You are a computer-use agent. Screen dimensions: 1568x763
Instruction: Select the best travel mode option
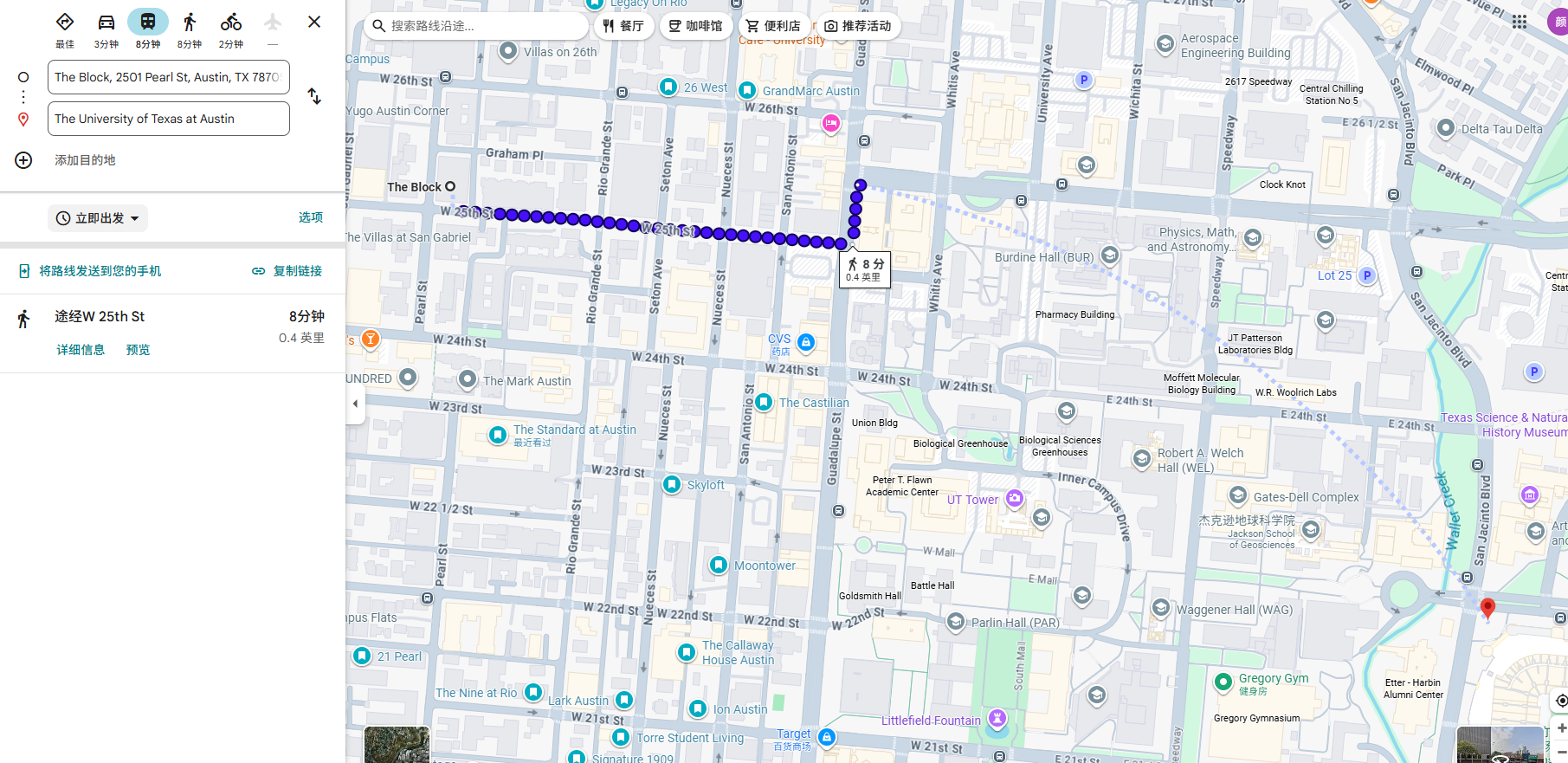point(65,29)
